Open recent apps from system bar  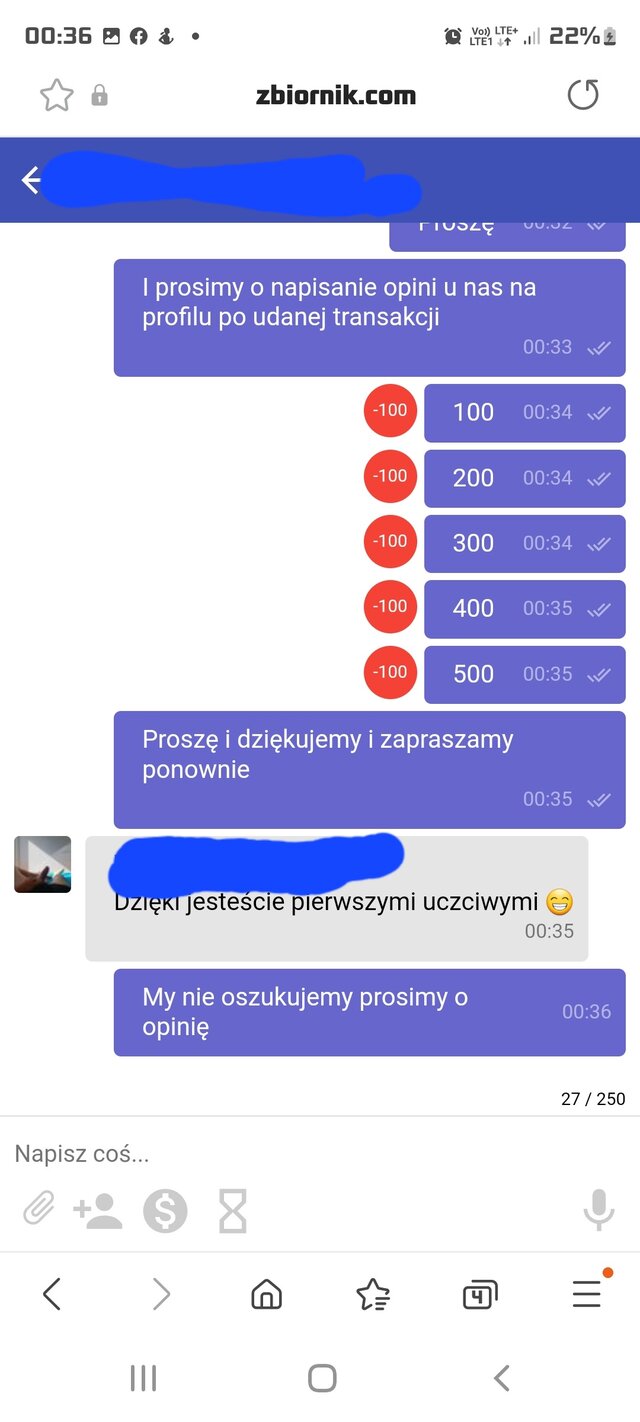click(x=143, y=1378)
